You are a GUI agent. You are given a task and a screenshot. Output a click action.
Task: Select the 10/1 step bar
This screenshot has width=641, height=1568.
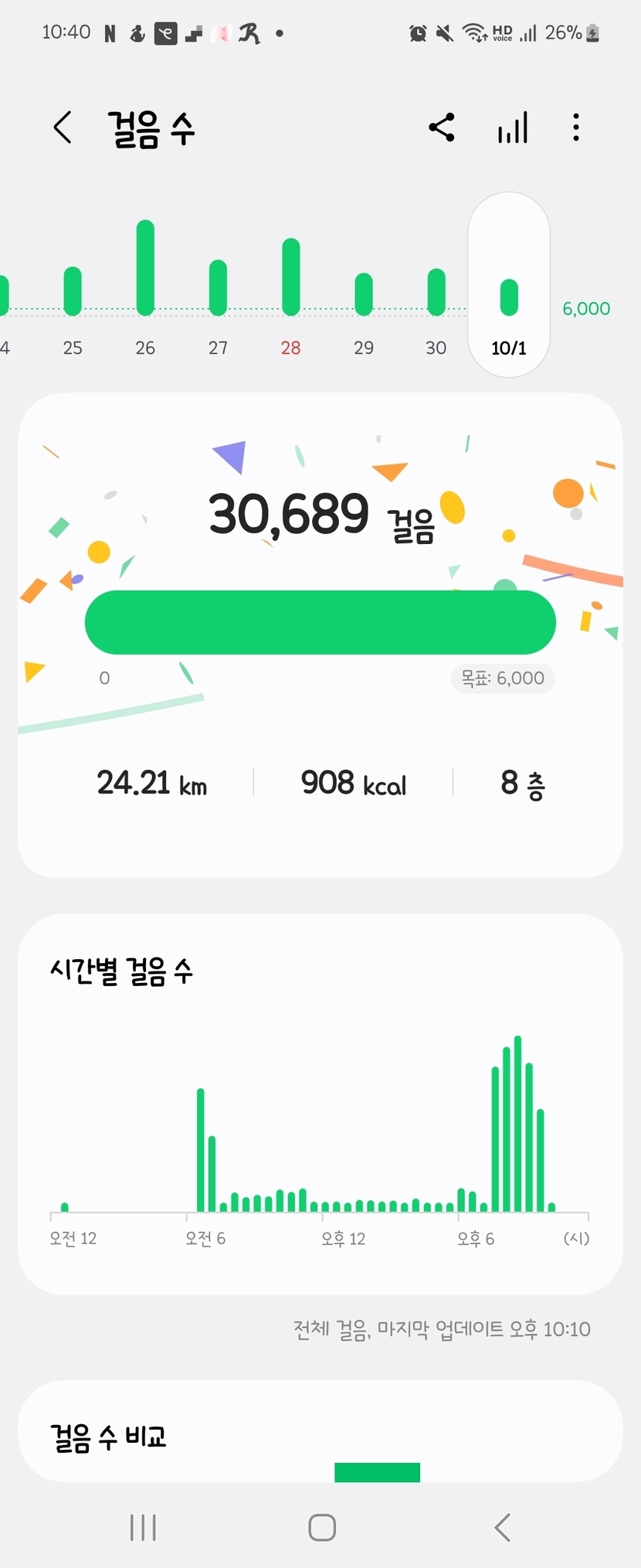pyautogui.click(x=509, y=298)
